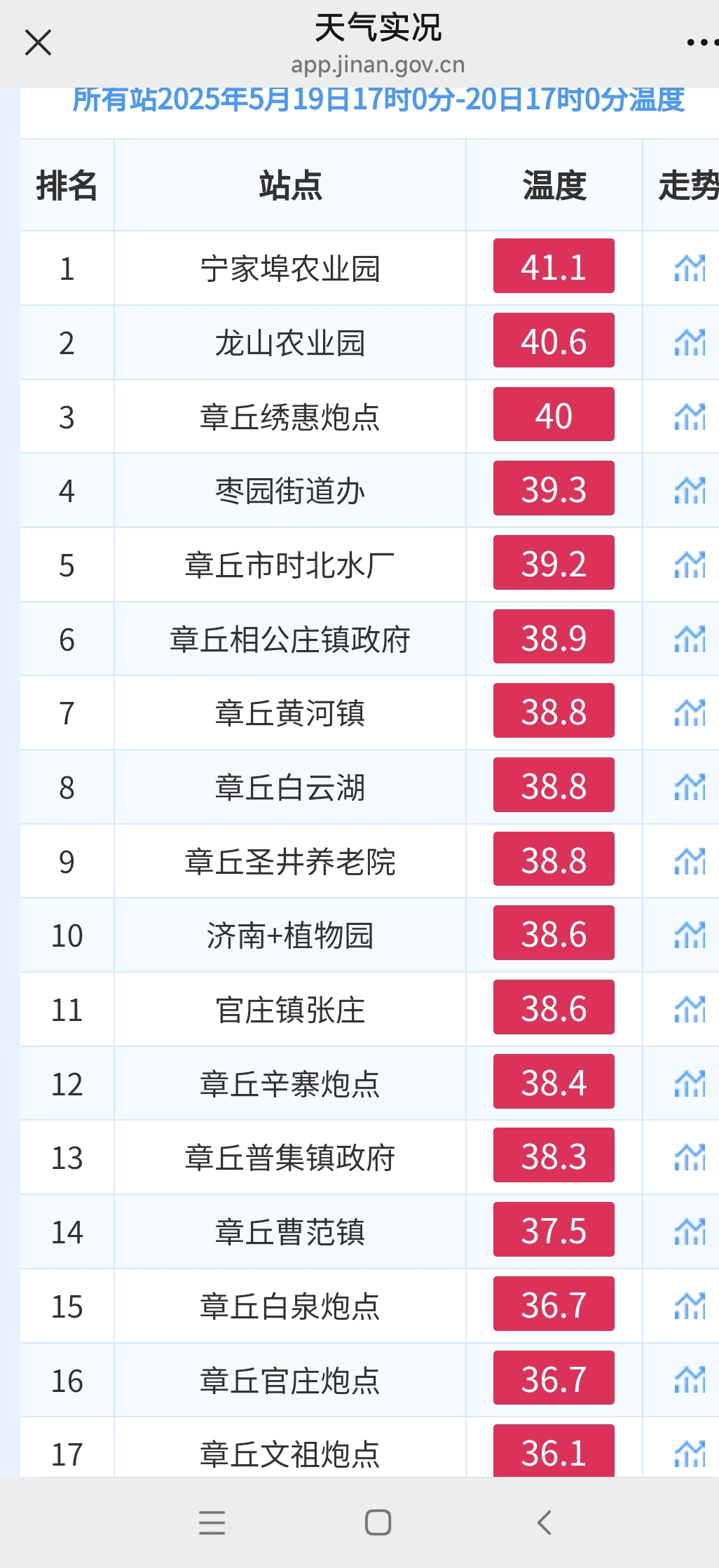Open trend icon for 章丘白泉炮点
The image size is (719, 1568).
(690, 1306)
